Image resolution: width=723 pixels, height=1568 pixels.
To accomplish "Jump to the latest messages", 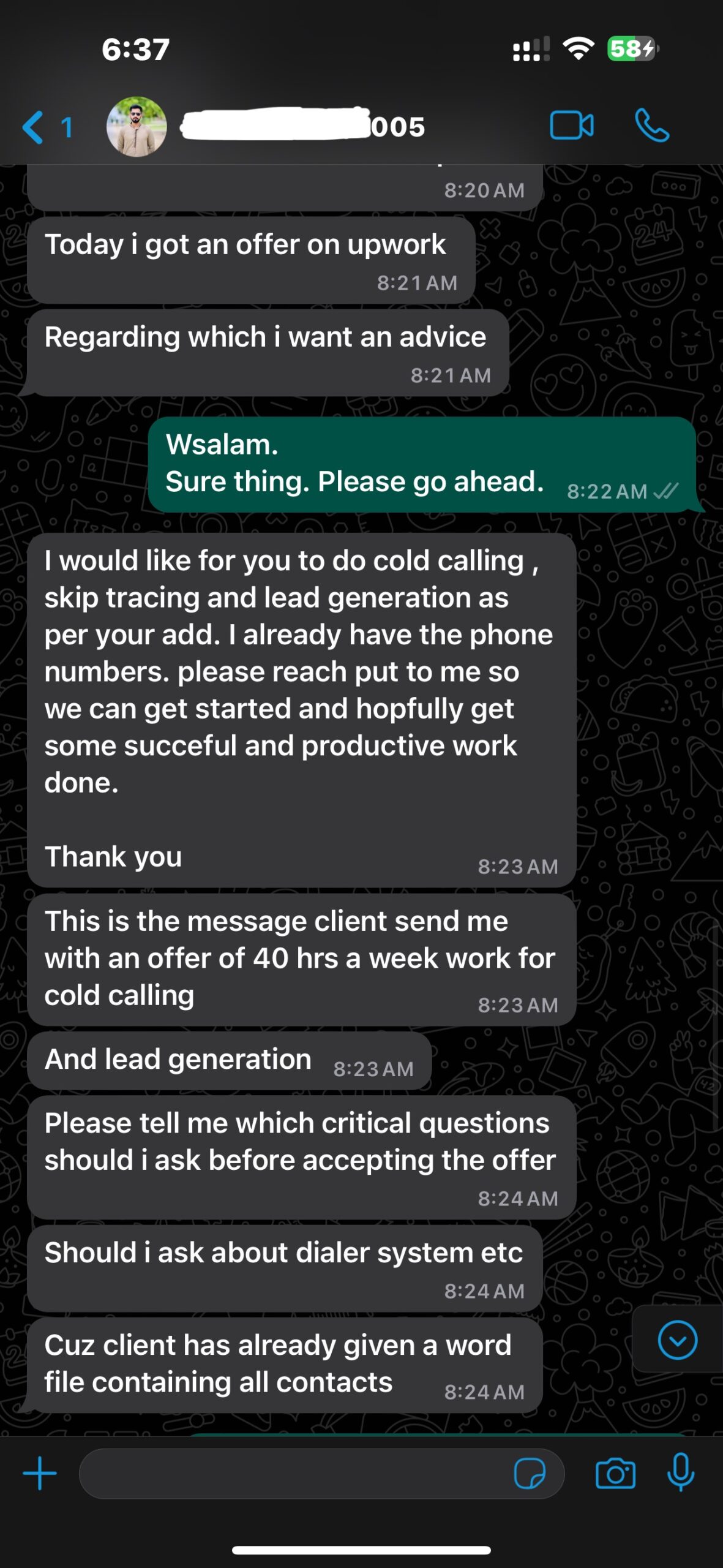I will (677, 1340).
